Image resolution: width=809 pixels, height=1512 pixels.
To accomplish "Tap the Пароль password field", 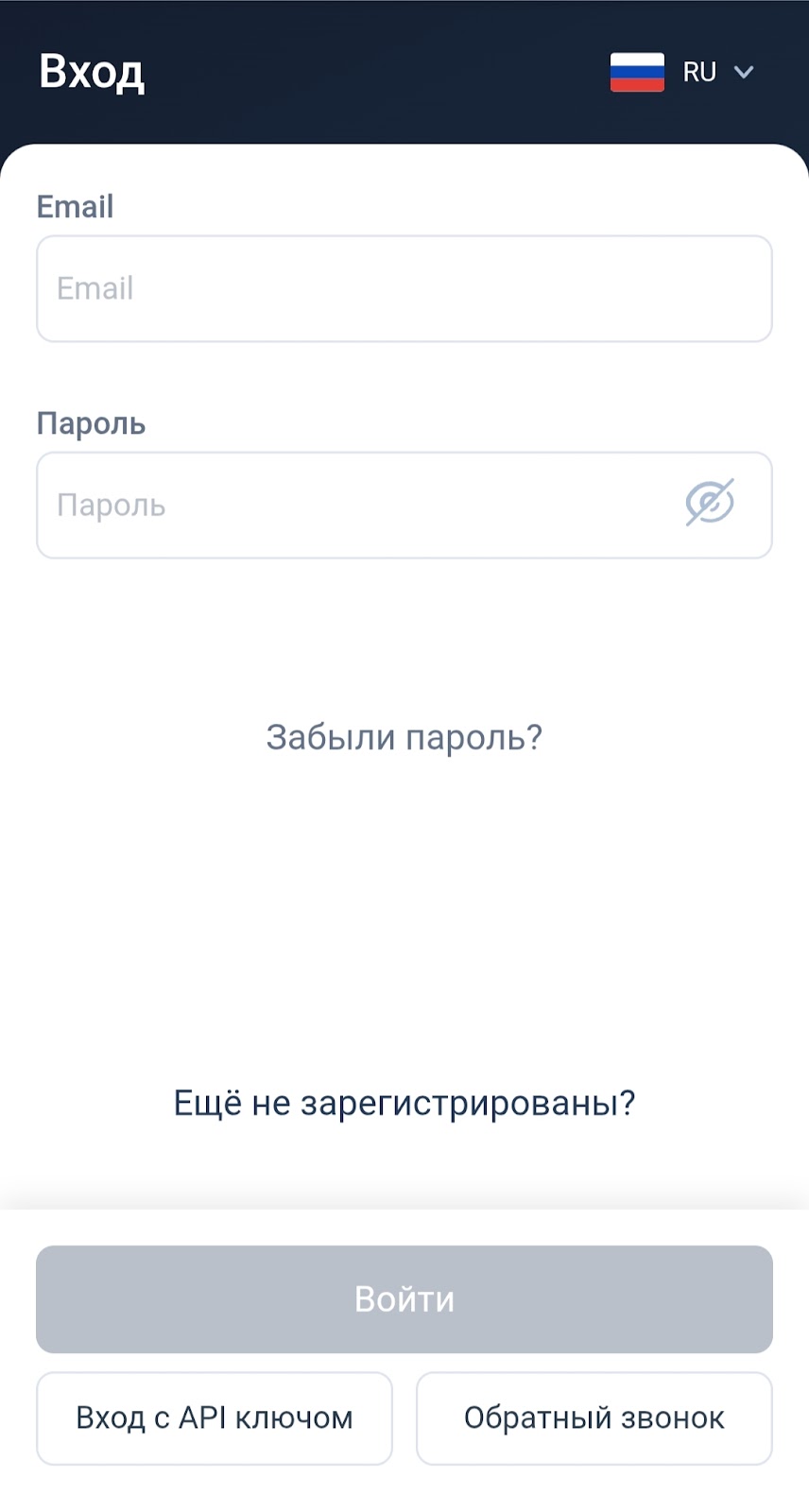I will [359, 506].
